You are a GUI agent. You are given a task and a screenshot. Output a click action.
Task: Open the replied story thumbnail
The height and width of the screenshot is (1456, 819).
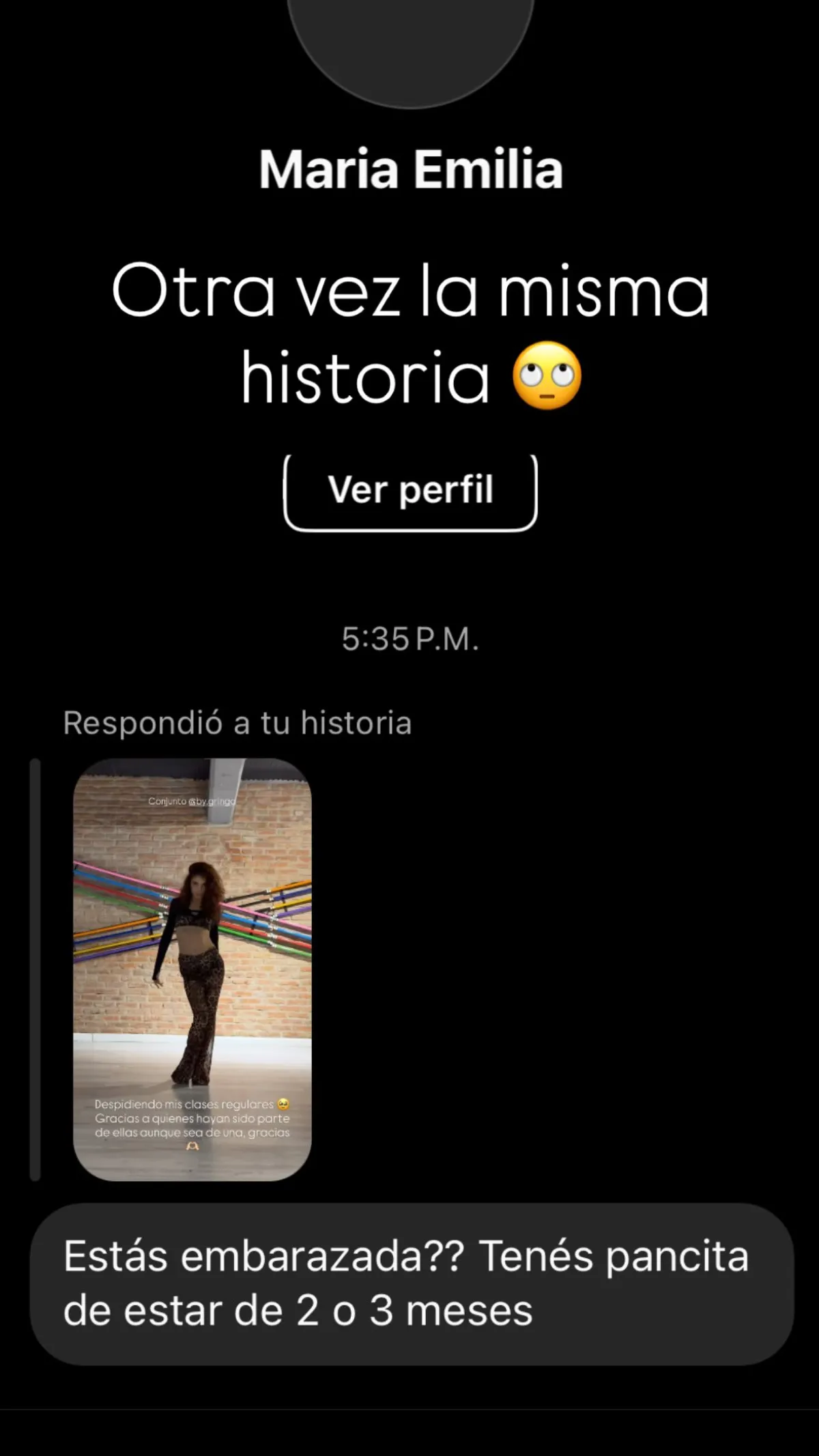pyautogui.click(x=192, y=969)
